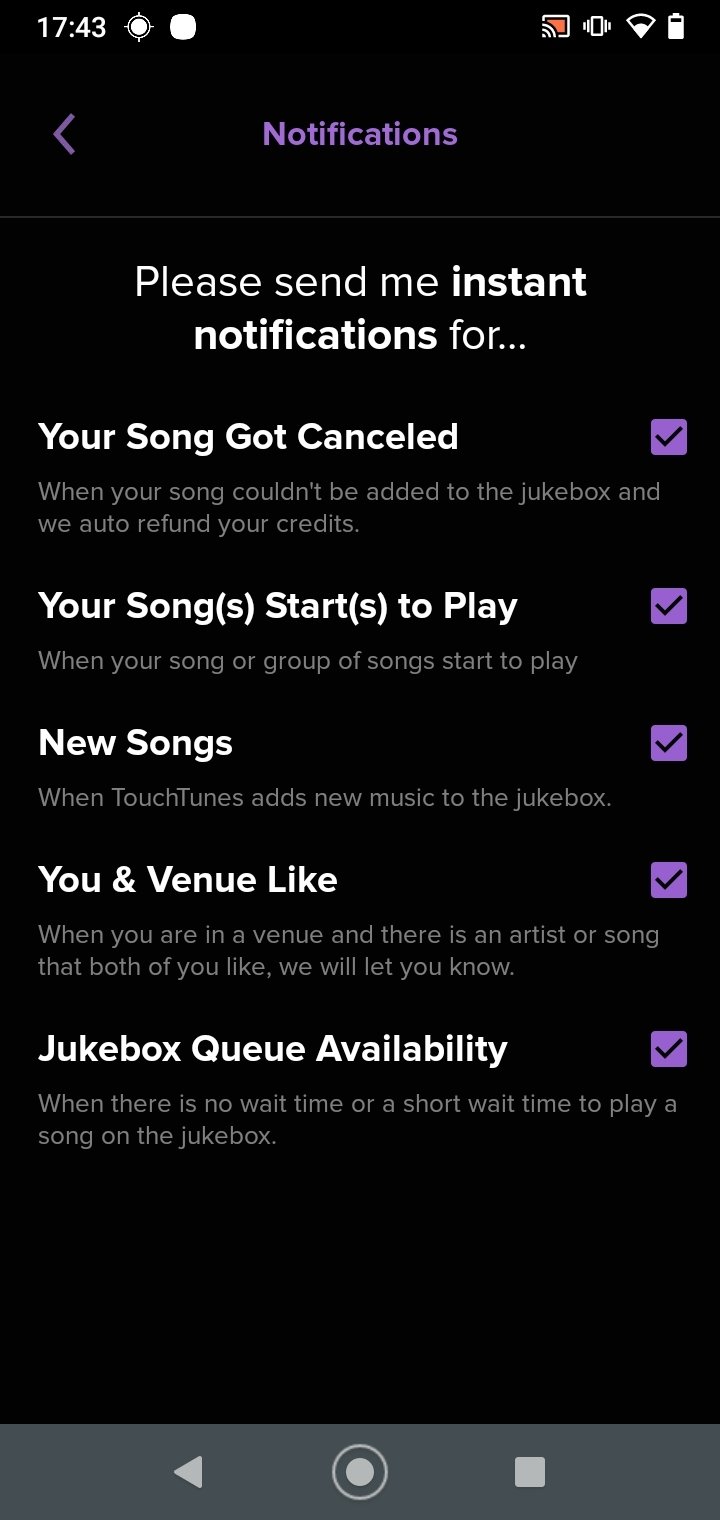This screenshot has height=1520, width=720.
Task: Open recent apps from navigation bar
Action: point(529,1472)
